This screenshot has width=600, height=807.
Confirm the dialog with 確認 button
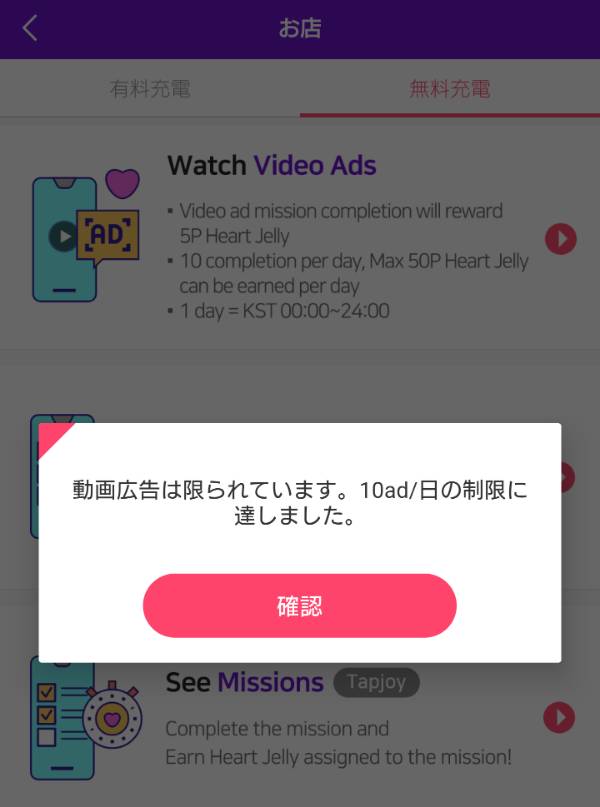pos(299,606)
